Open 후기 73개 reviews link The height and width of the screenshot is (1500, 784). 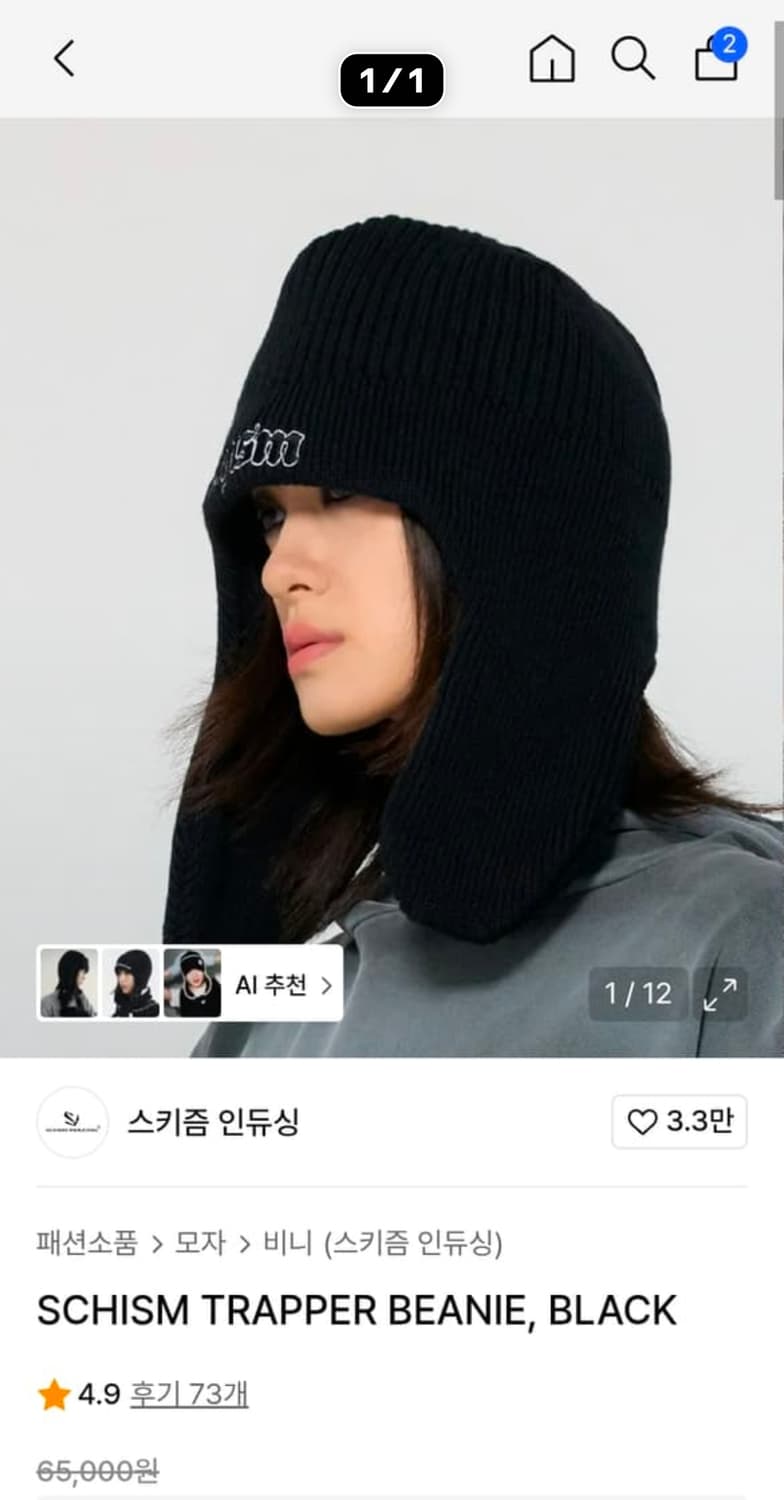point(188,1390)
